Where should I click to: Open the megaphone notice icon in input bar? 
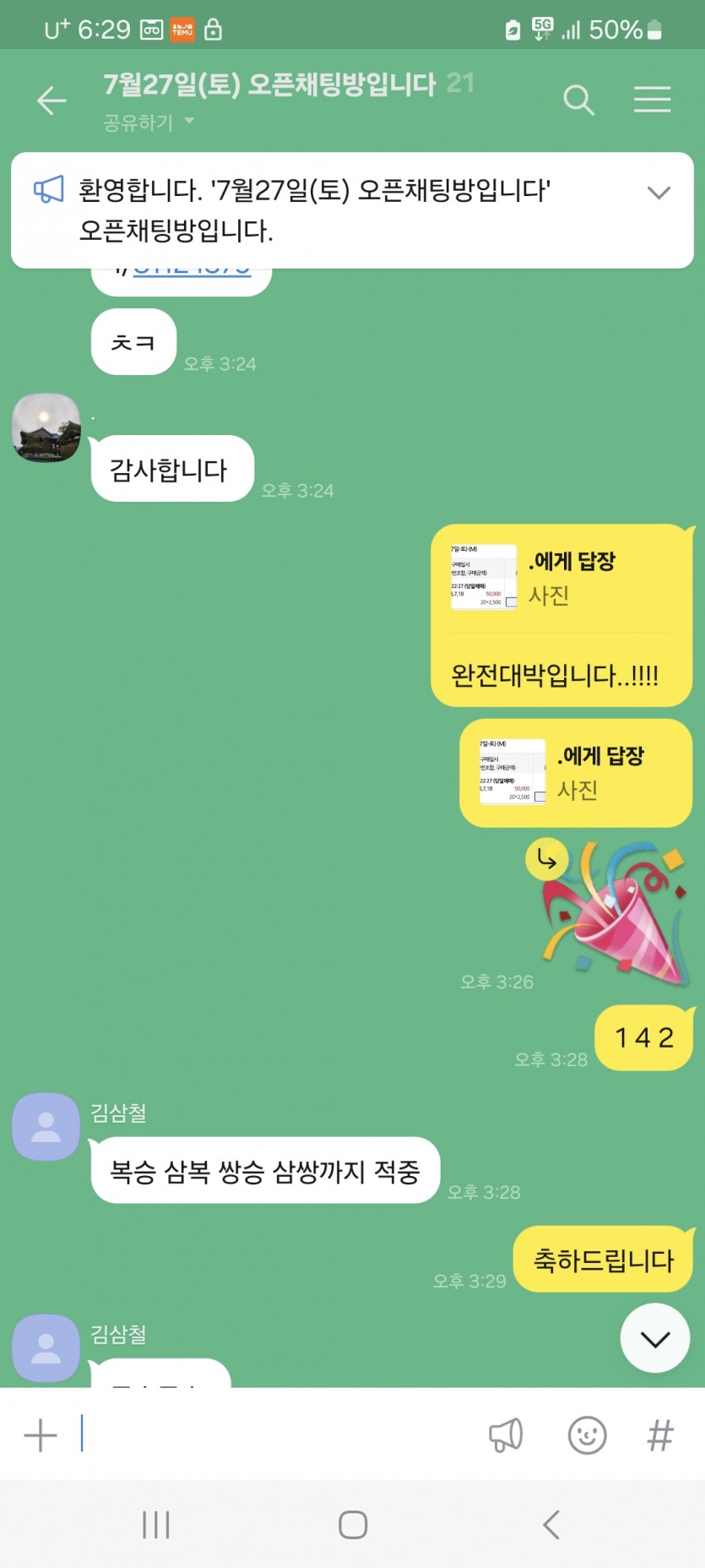pyautogui.click(x=506, y=1435)
